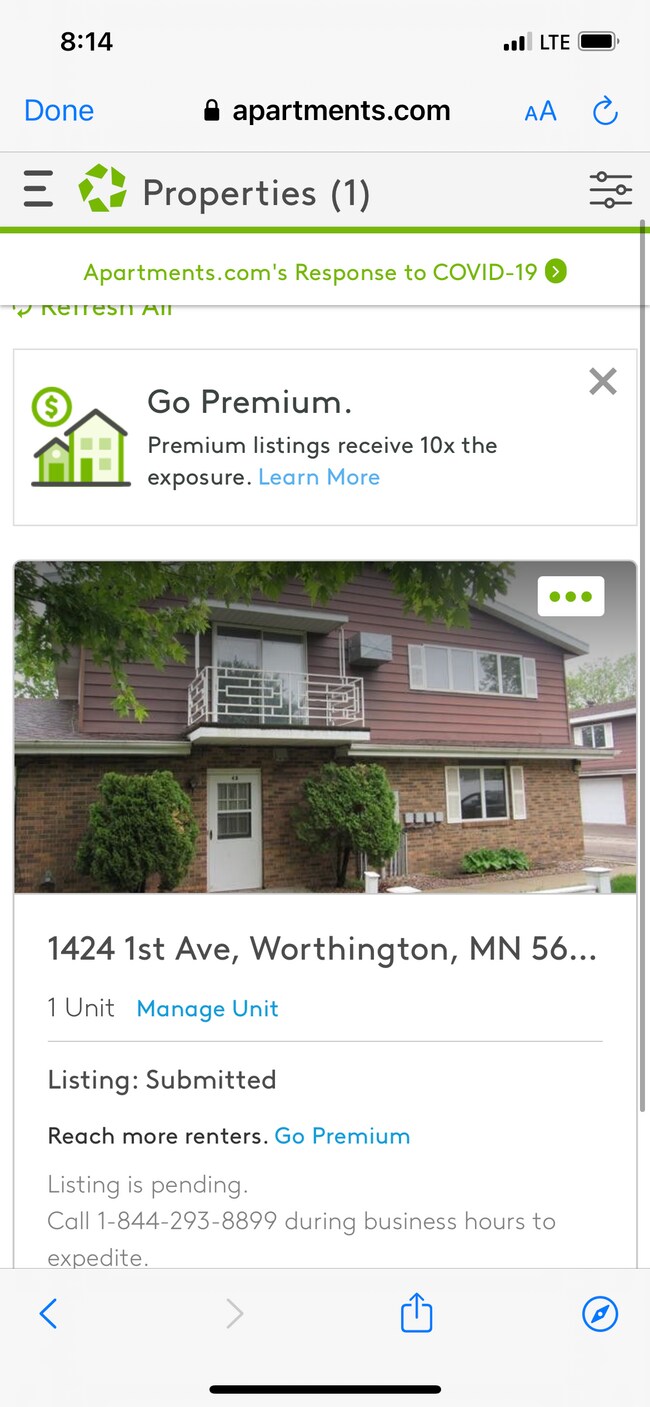Open the page in Safari
Viewport: 650px width, 1407px height.
click(600, 1313)
